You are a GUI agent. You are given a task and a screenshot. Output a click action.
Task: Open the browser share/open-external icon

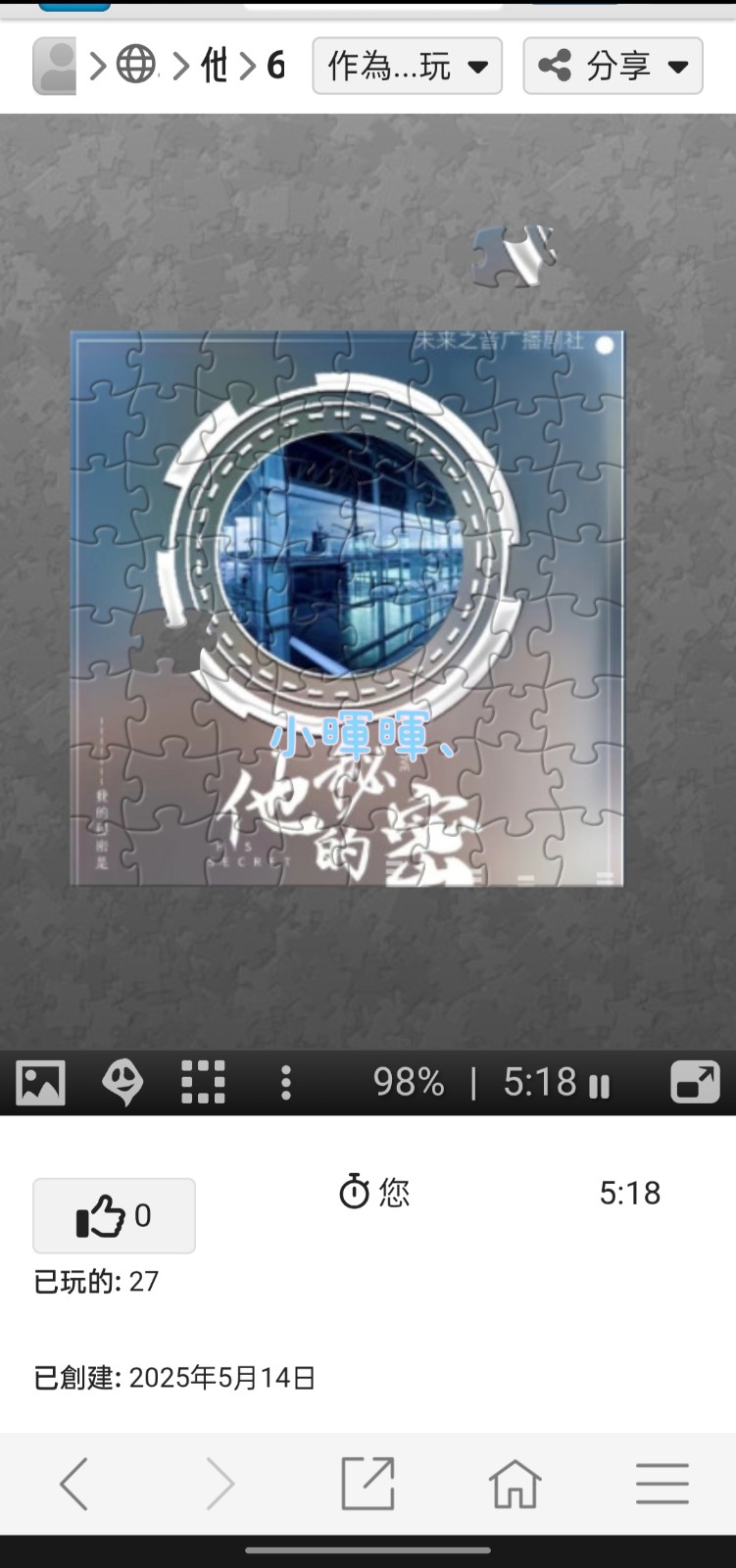click(368, 1484)
